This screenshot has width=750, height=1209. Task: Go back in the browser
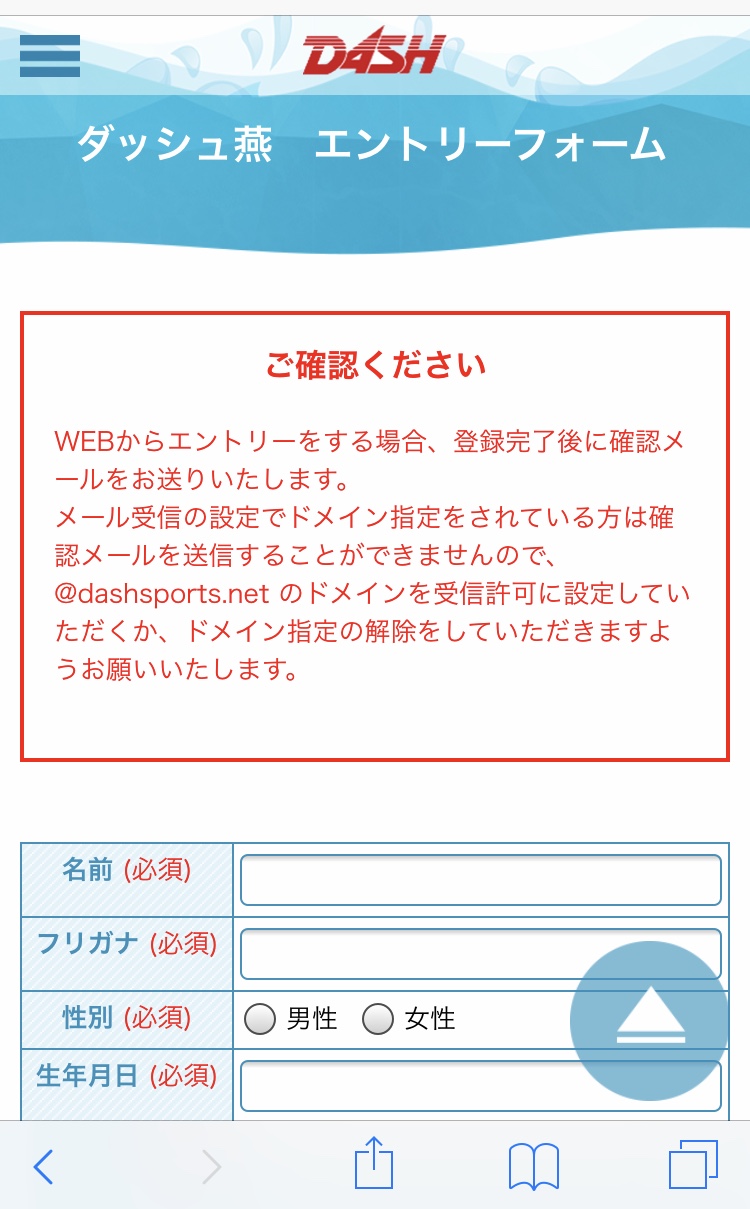click(x=43, y=1166)
